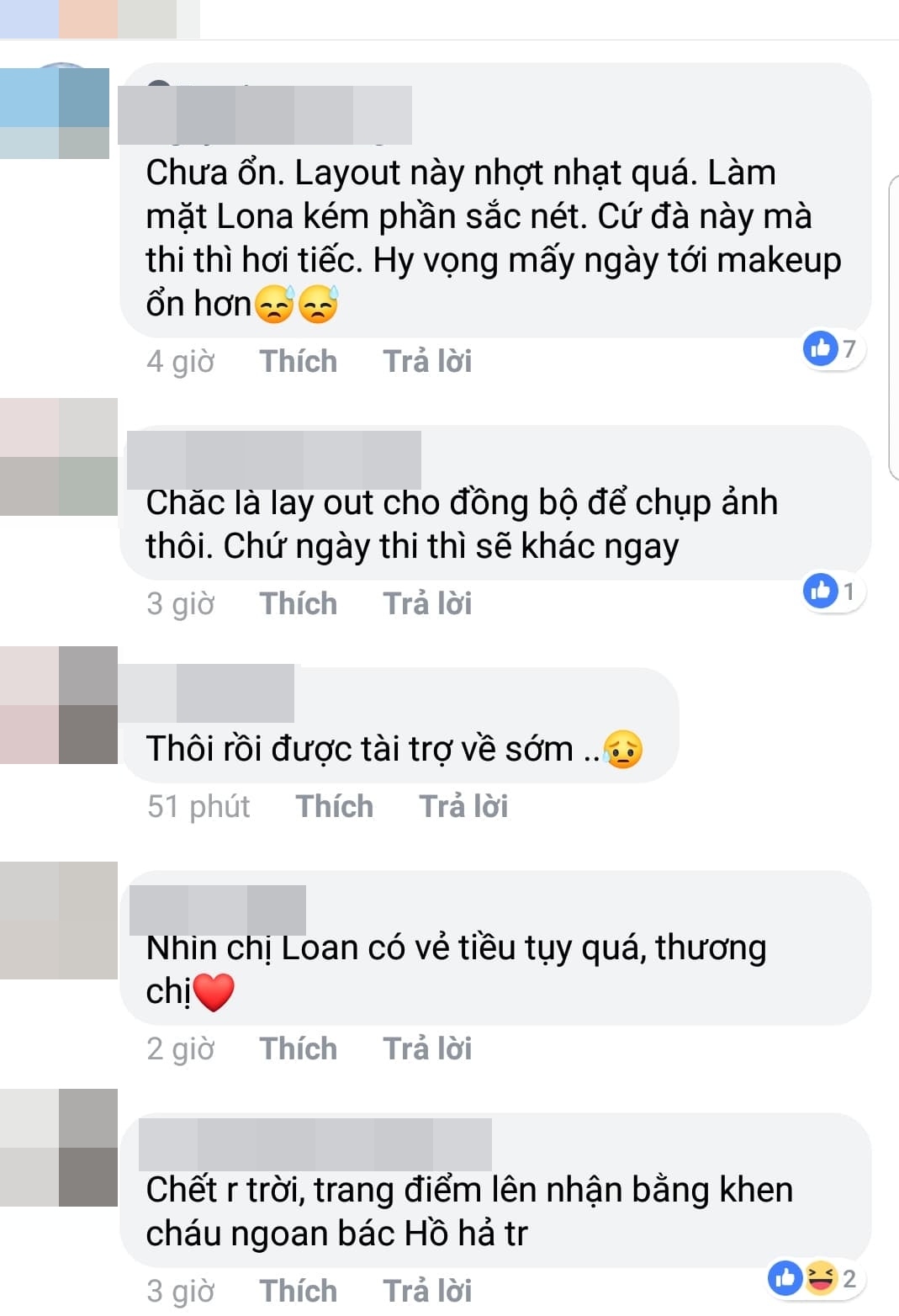Open the profile picture beside 'Thôi rồi' comment
The image size is (899, 1316).
[59, 705]
